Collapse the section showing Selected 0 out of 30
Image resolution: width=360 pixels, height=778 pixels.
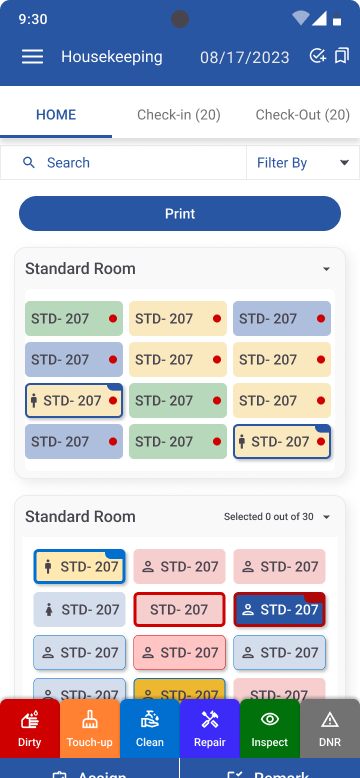pyautogui.click(x=326, y=517)
